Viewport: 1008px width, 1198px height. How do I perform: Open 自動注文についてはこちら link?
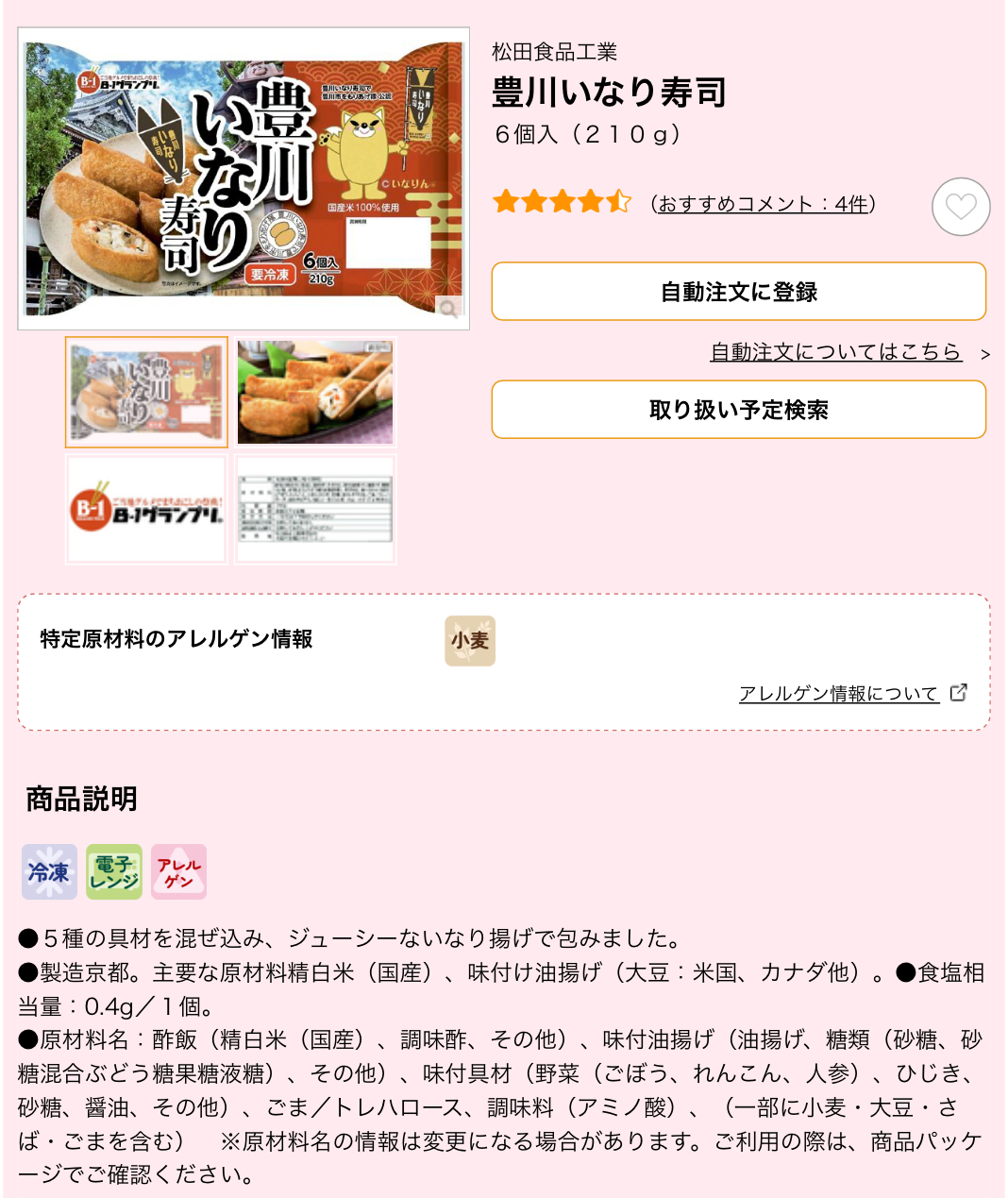pos(835,352)
